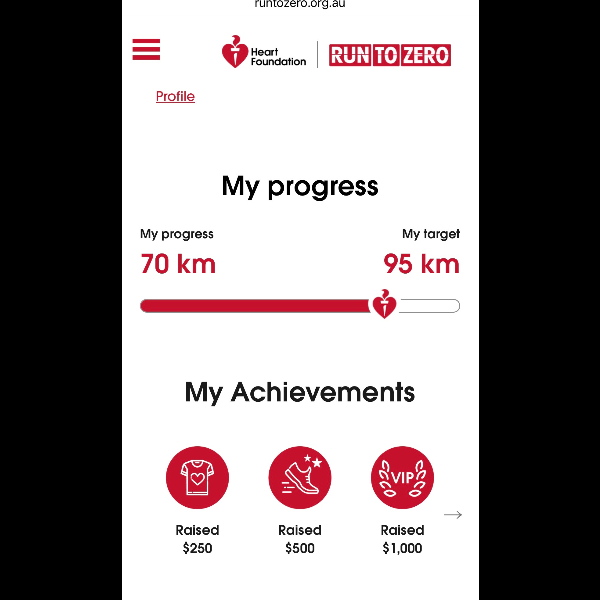Tap the Raised $250 achievement badge

[x=197, y=478]
